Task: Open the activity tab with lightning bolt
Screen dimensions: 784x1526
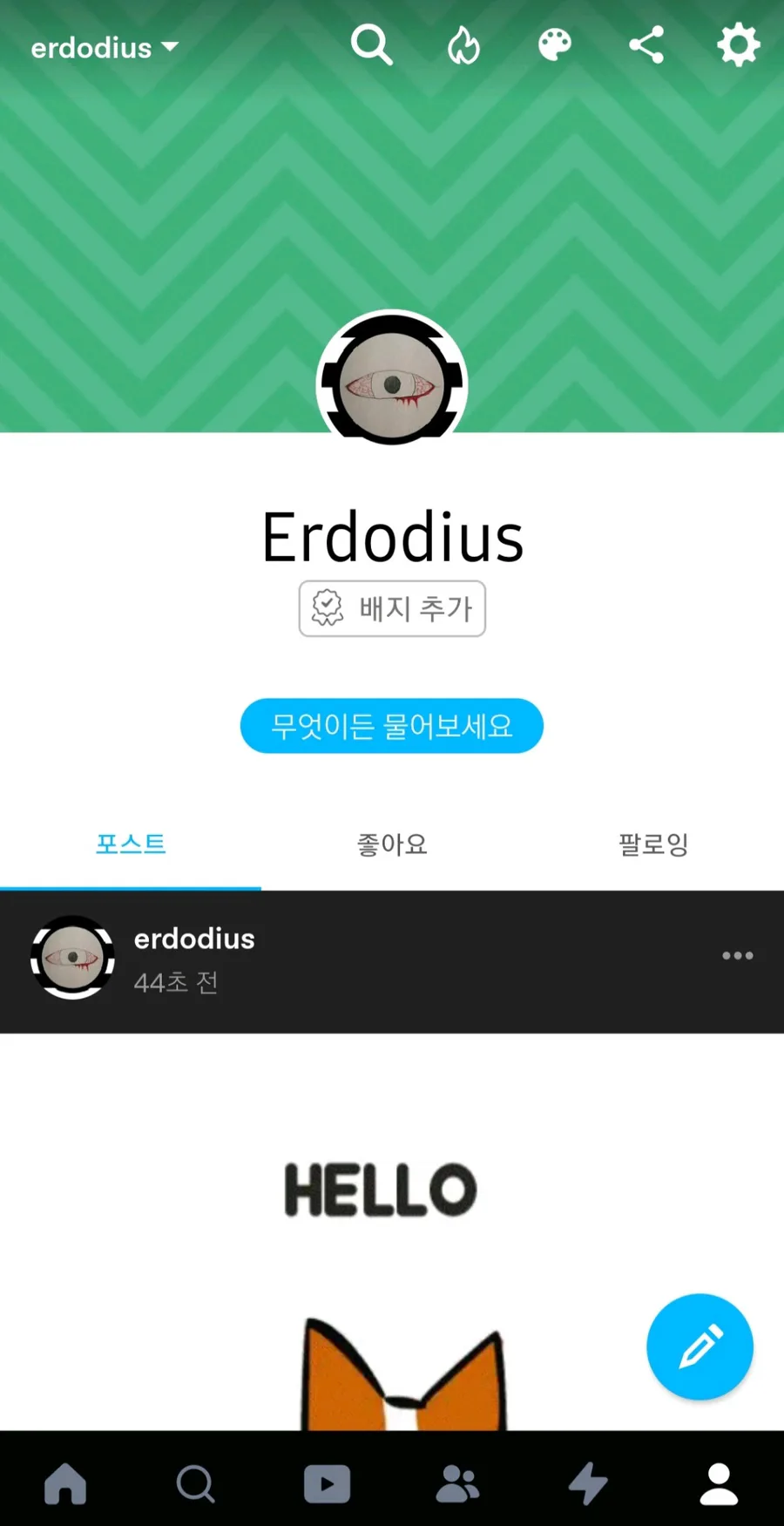Action: [x=588, y=1483]
